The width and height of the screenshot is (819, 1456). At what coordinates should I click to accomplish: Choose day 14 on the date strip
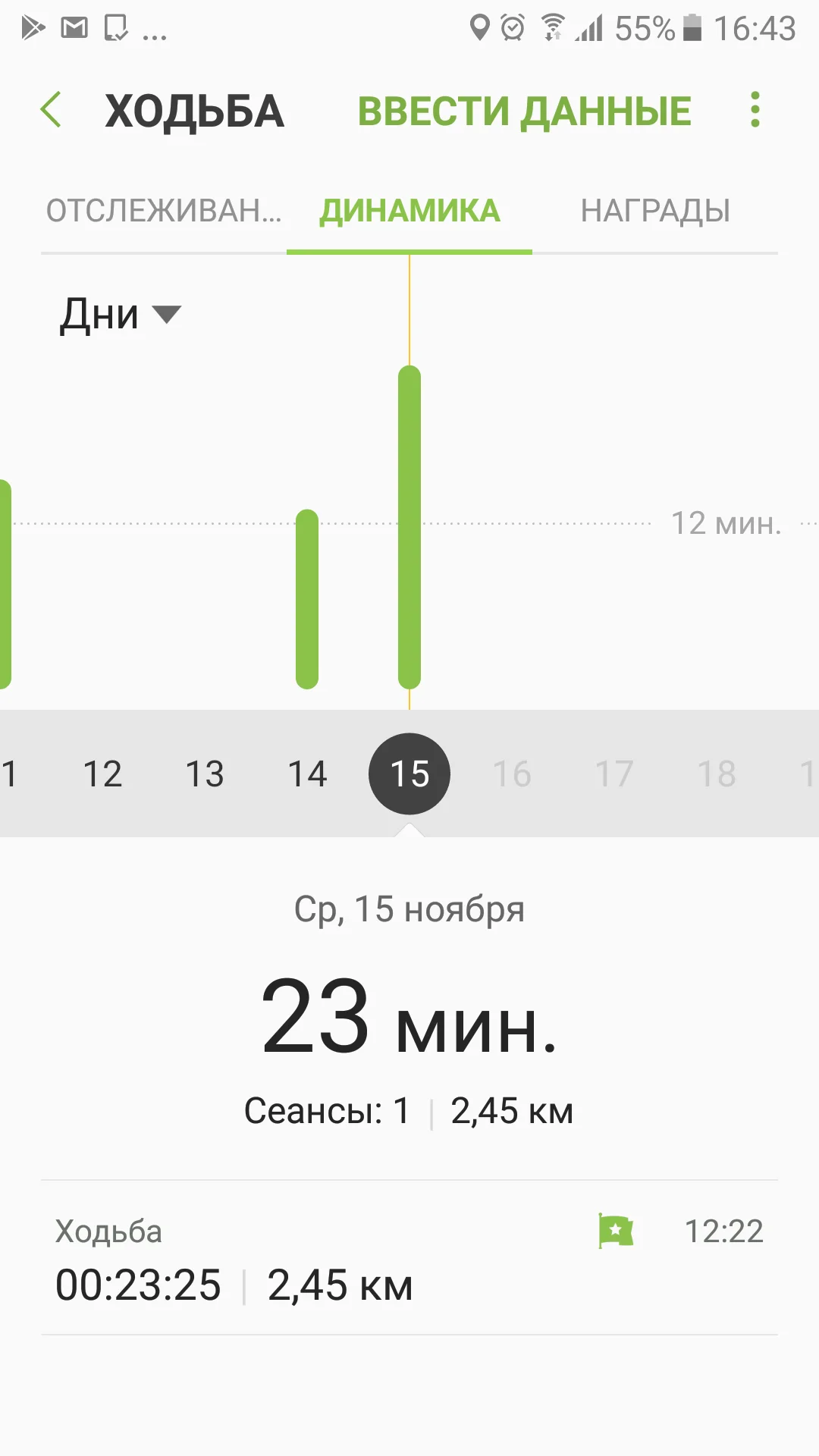coord(307,774)
